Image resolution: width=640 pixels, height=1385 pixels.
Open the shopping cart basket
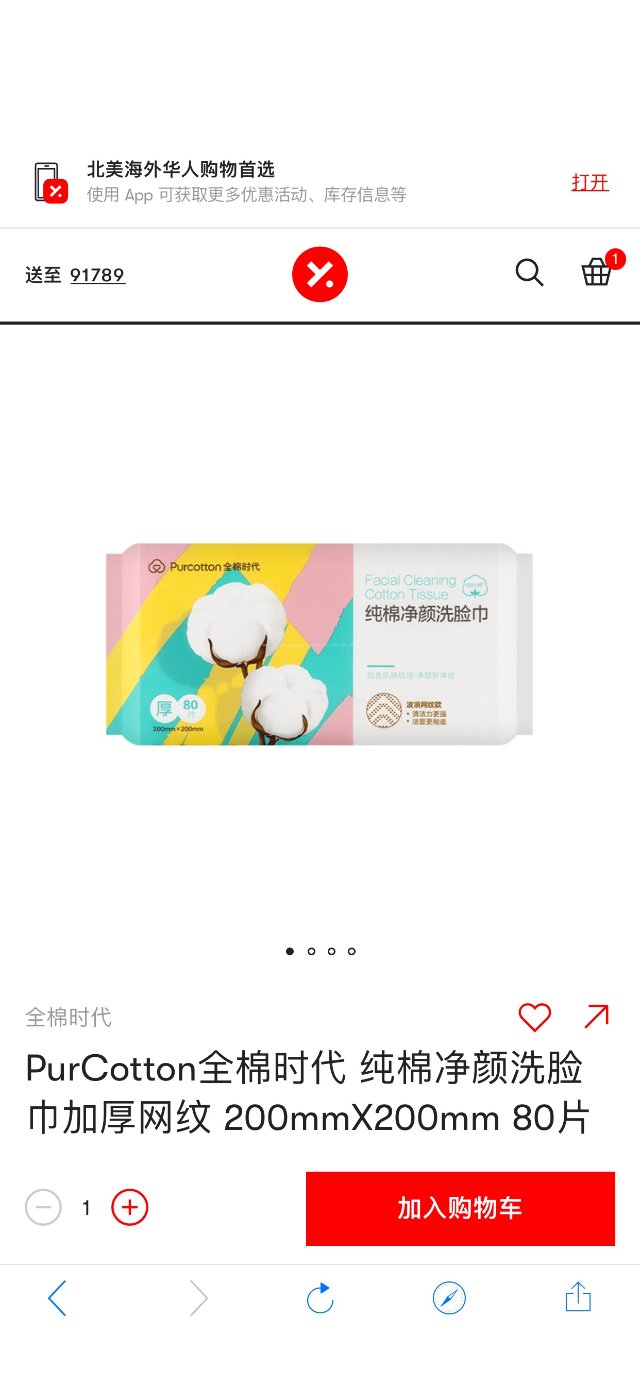point(598,272)
